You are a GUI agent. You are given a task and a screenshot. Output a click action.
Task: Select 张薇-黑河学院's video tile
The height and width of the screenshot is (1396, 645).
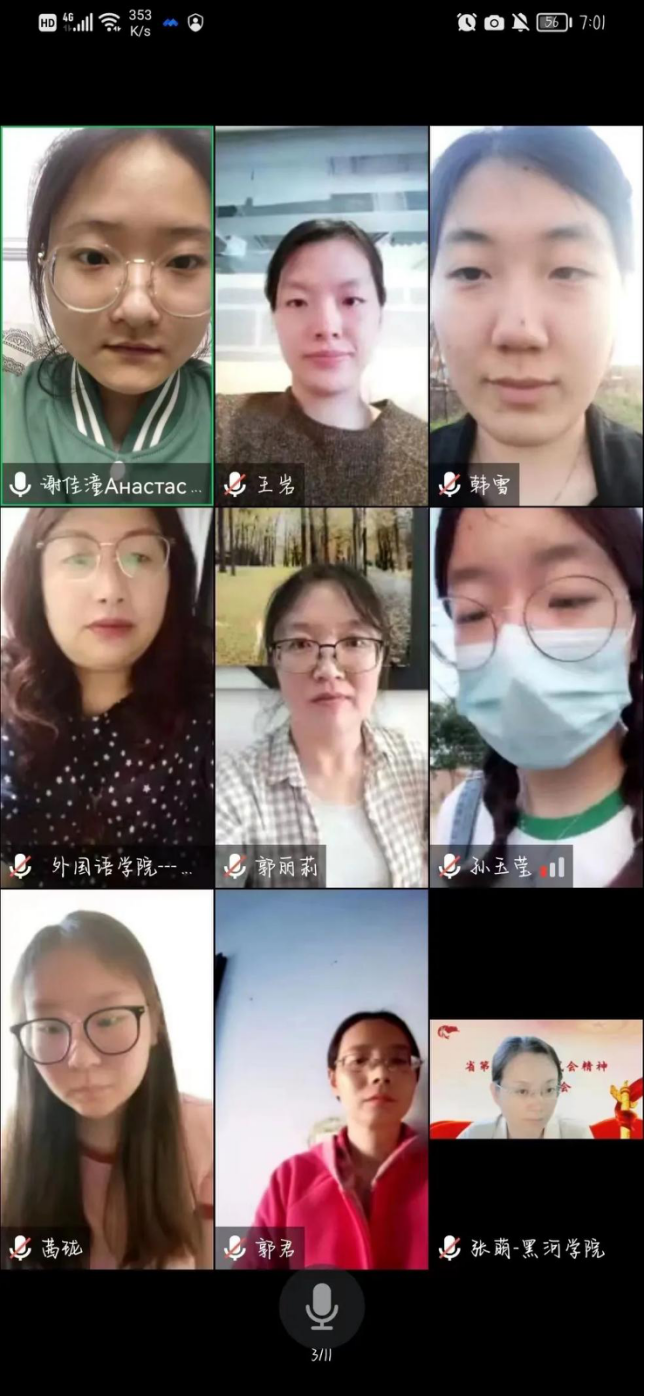537,1080
